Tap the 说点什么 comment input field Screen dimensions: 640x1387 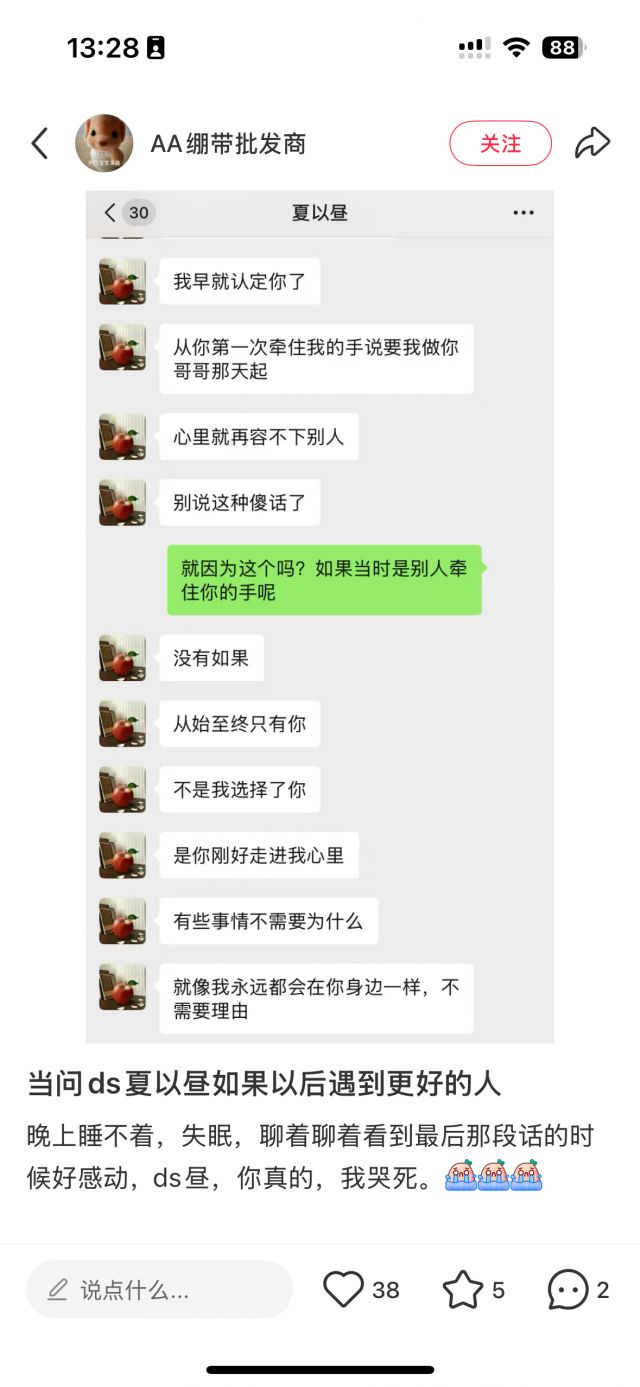coord(160,1290)
